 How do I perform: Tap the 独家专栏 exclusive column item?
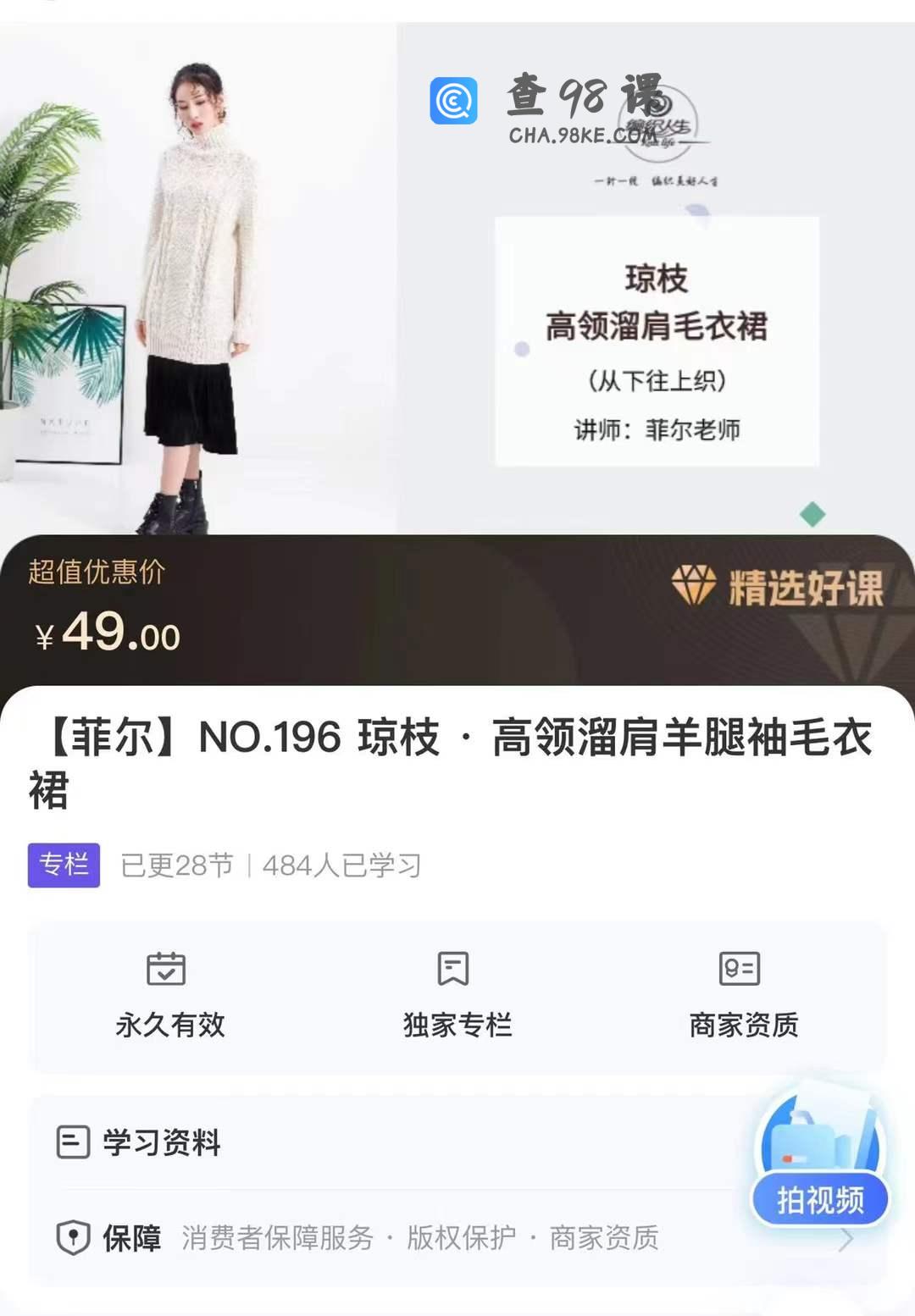tap(457, 995)
